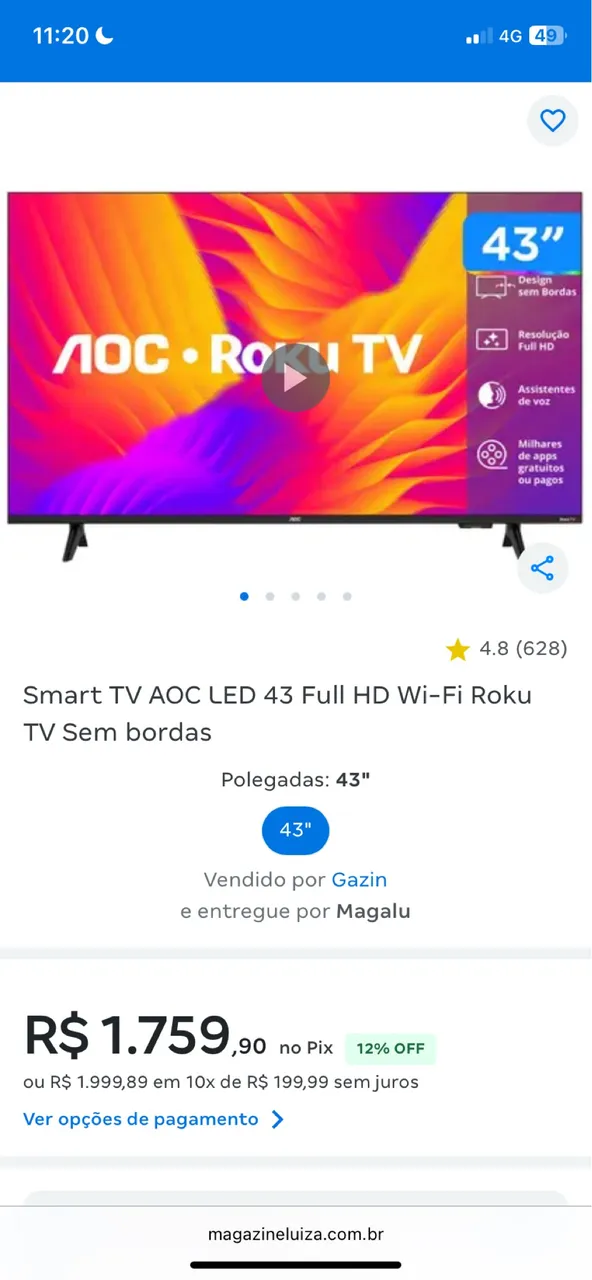Add this TV to favorites with the heart
The height and width of the screenshot is (1280, 592).
click(x=552, y=121)
